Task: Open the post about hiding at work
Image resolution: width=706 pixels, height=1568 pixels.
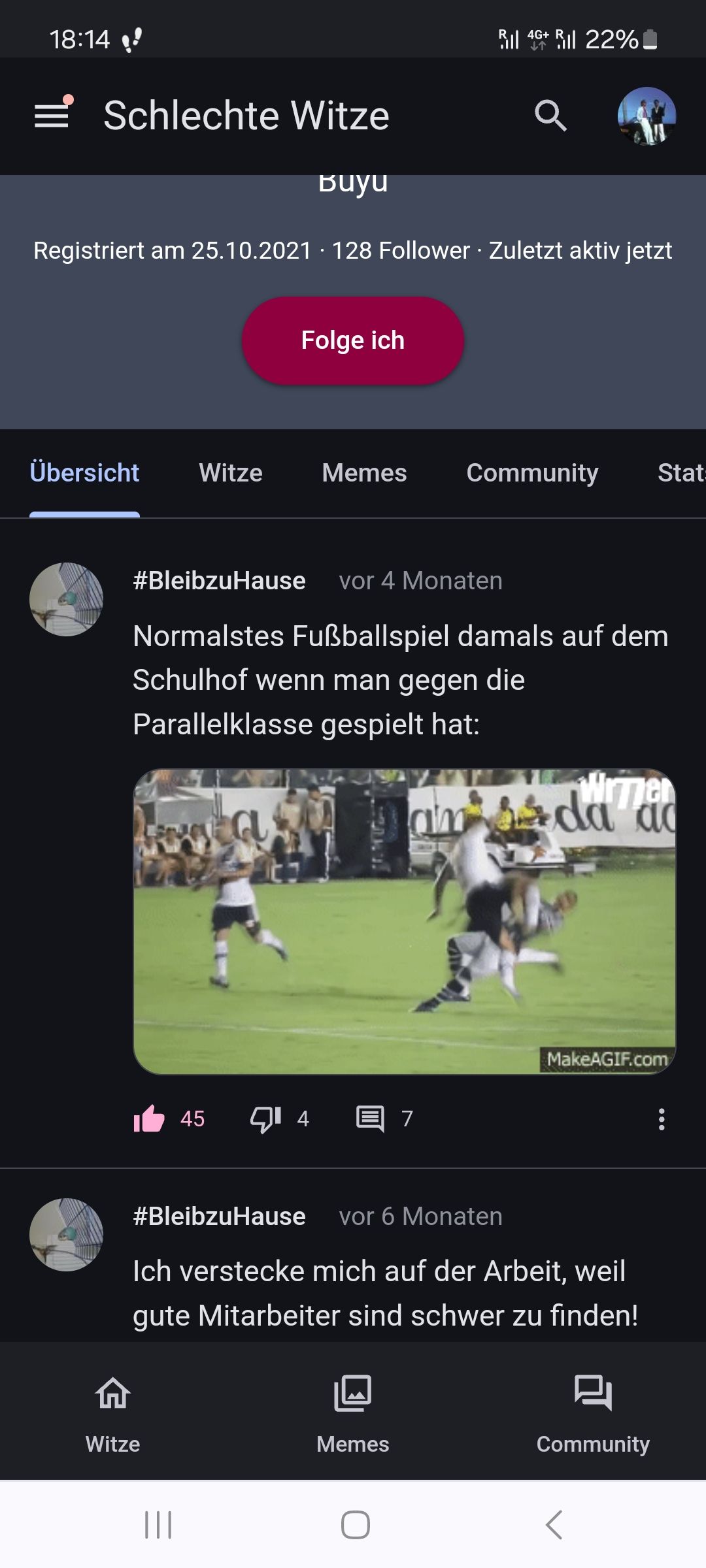Action: 384,1293
